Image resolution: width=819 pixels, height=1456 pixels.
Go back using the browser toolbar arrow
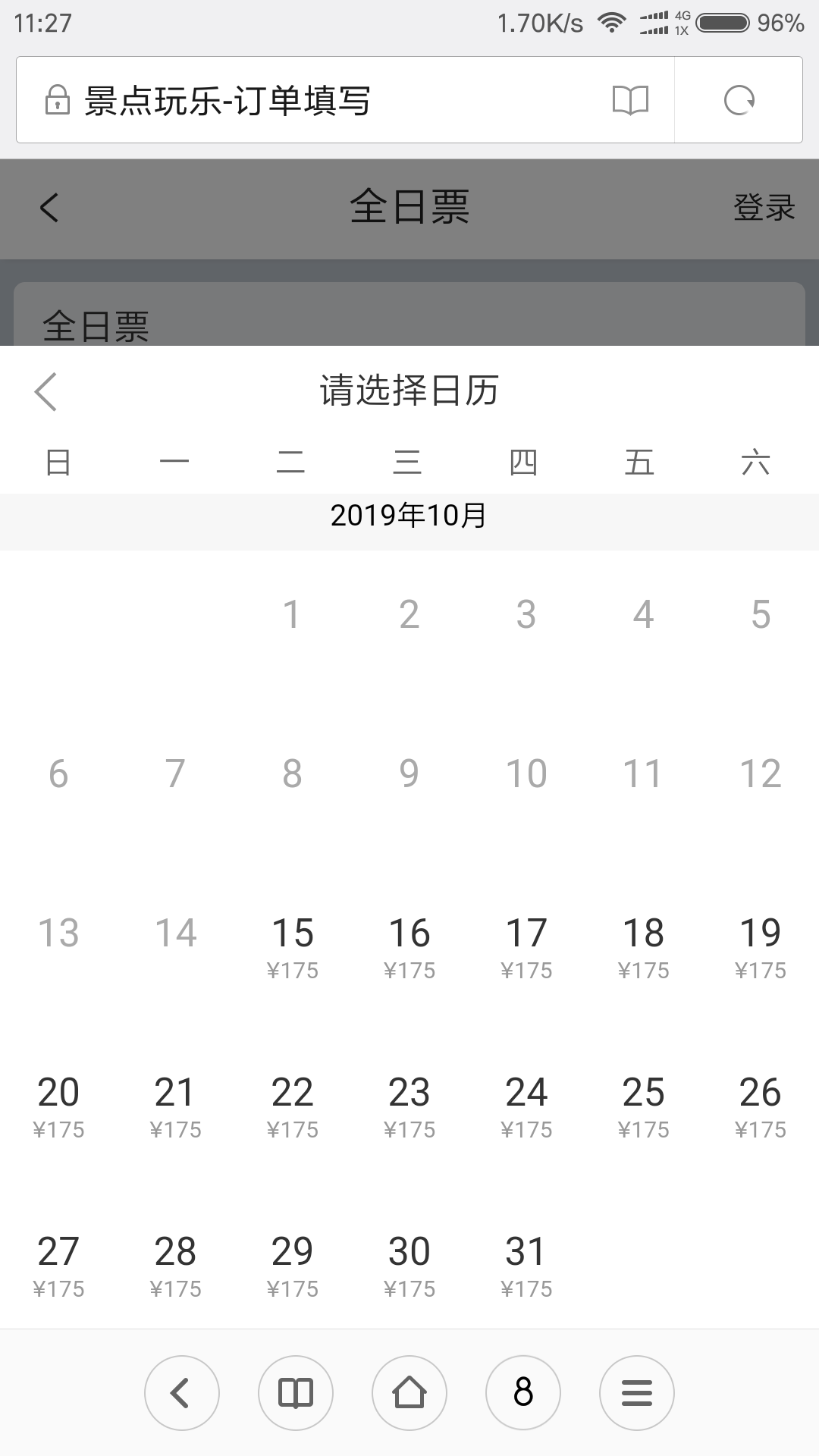point(182,1393)
